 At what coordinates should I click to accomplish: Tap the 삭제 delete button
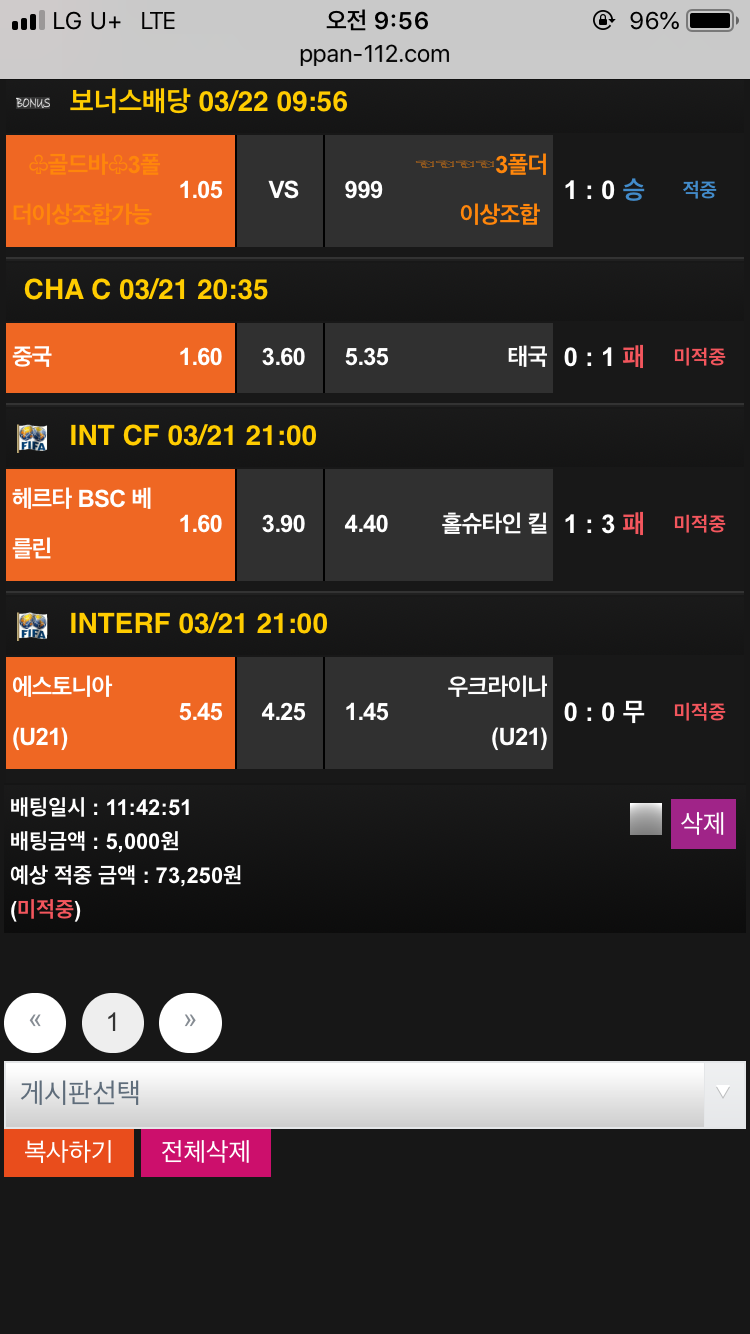[x=703, y=823]
